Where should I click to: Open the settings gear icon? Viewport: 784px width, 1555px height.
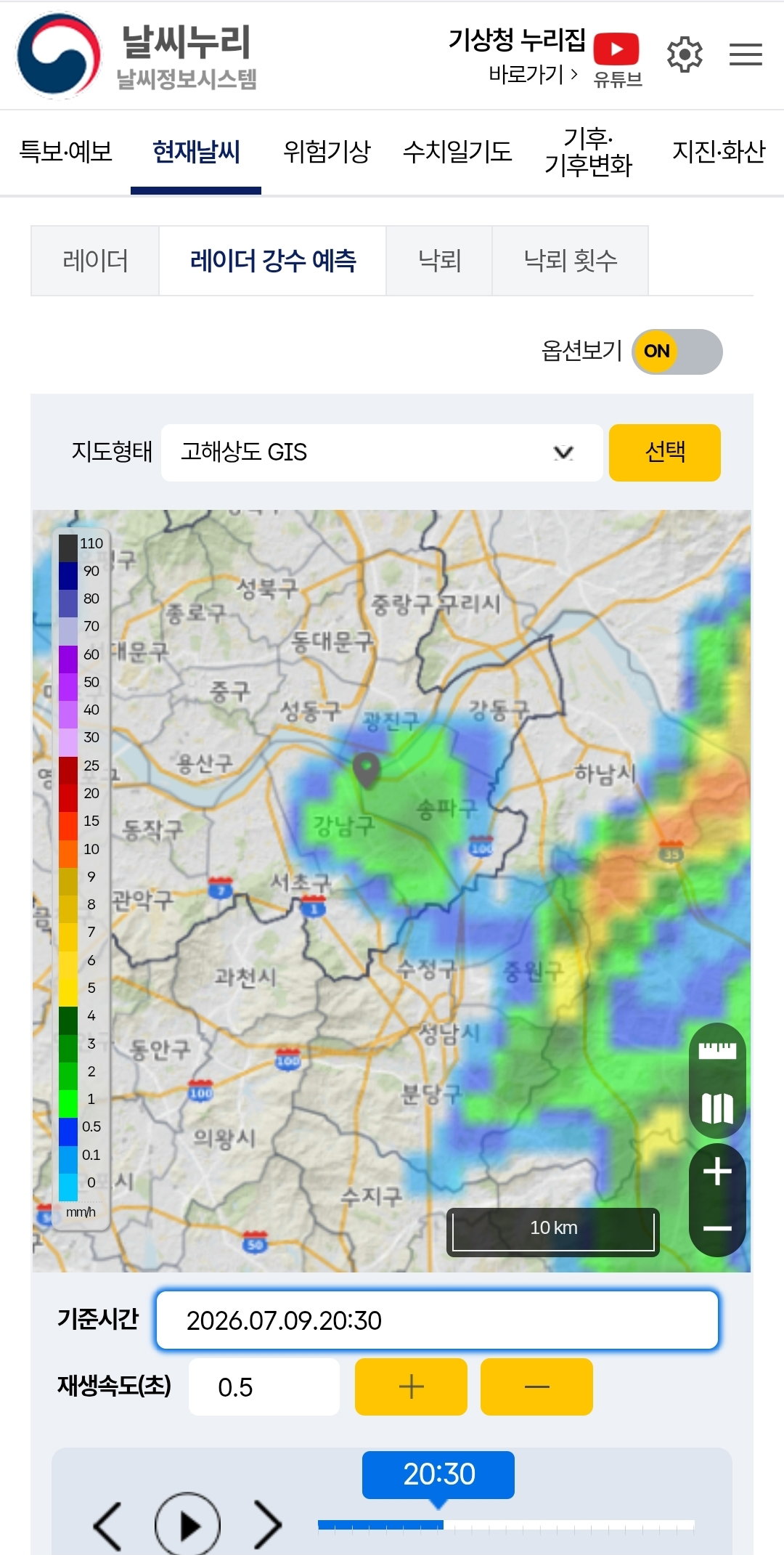pyautogui.click(x=685, y=54)
